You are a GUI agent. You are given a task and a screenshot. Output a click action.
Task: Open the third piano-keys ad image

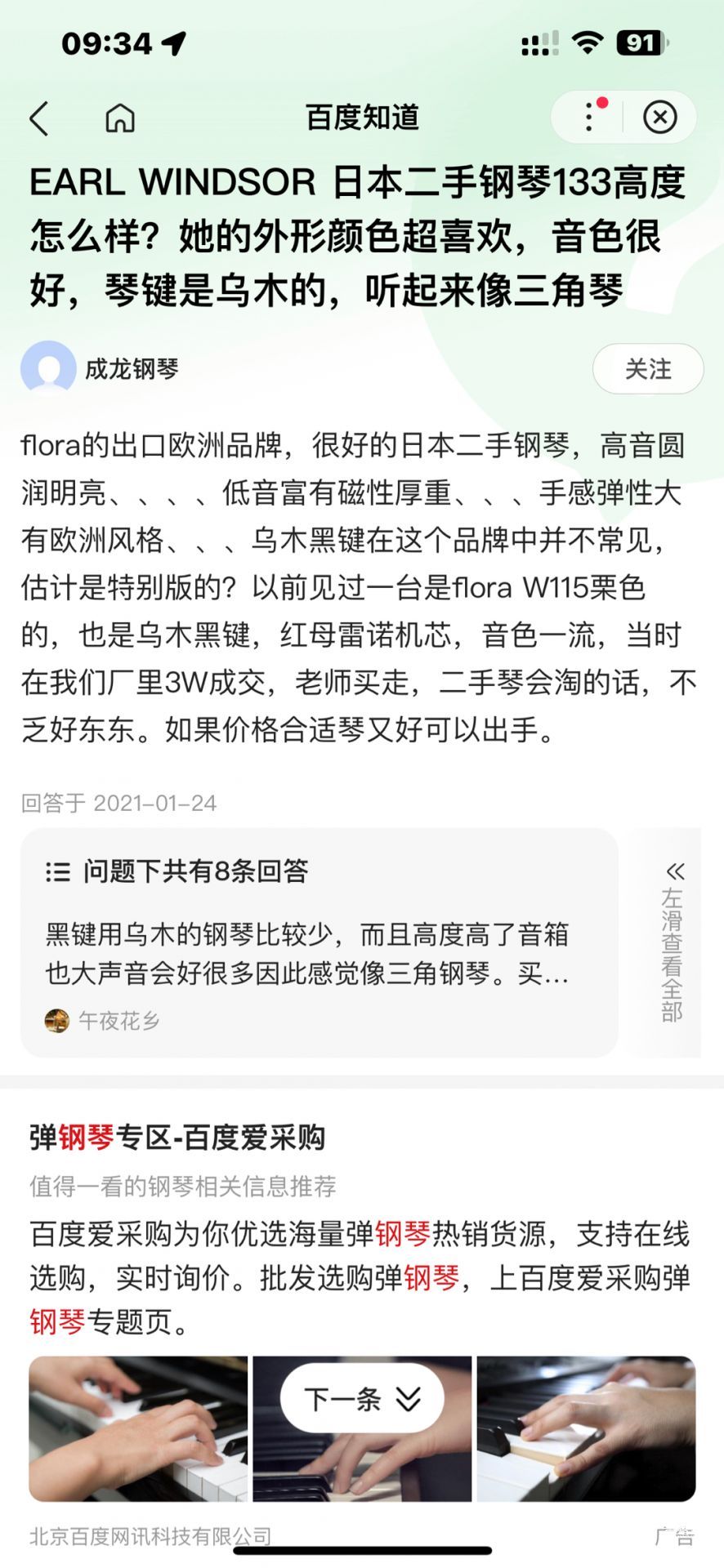point(586,1428)
